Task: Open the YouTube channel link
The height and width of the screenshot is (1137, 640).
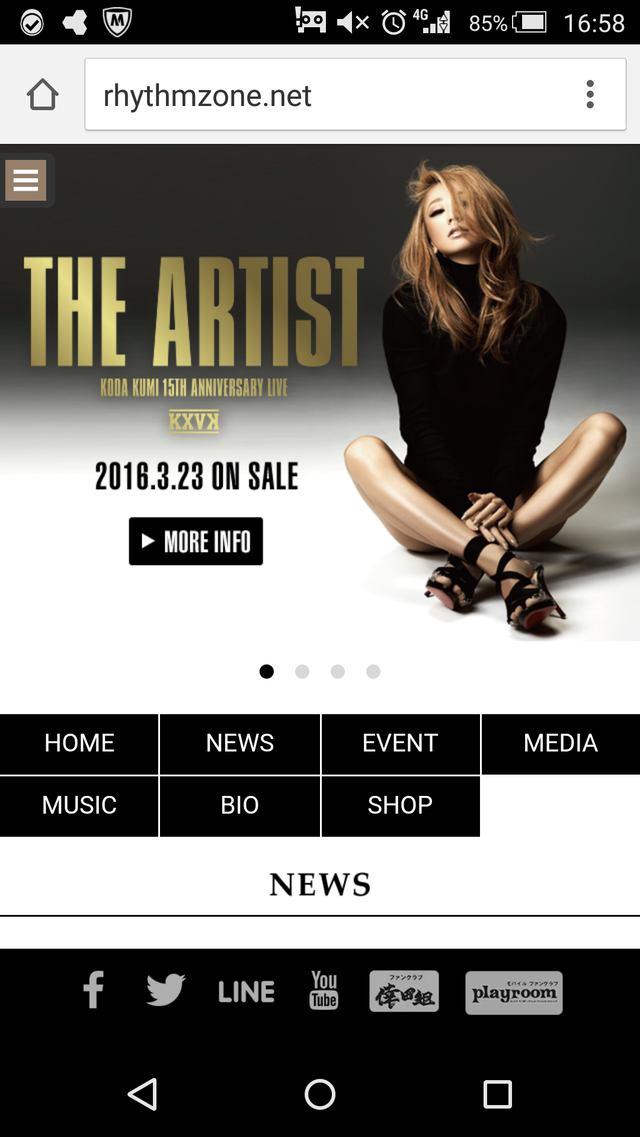Action: [x=324, y=990]
